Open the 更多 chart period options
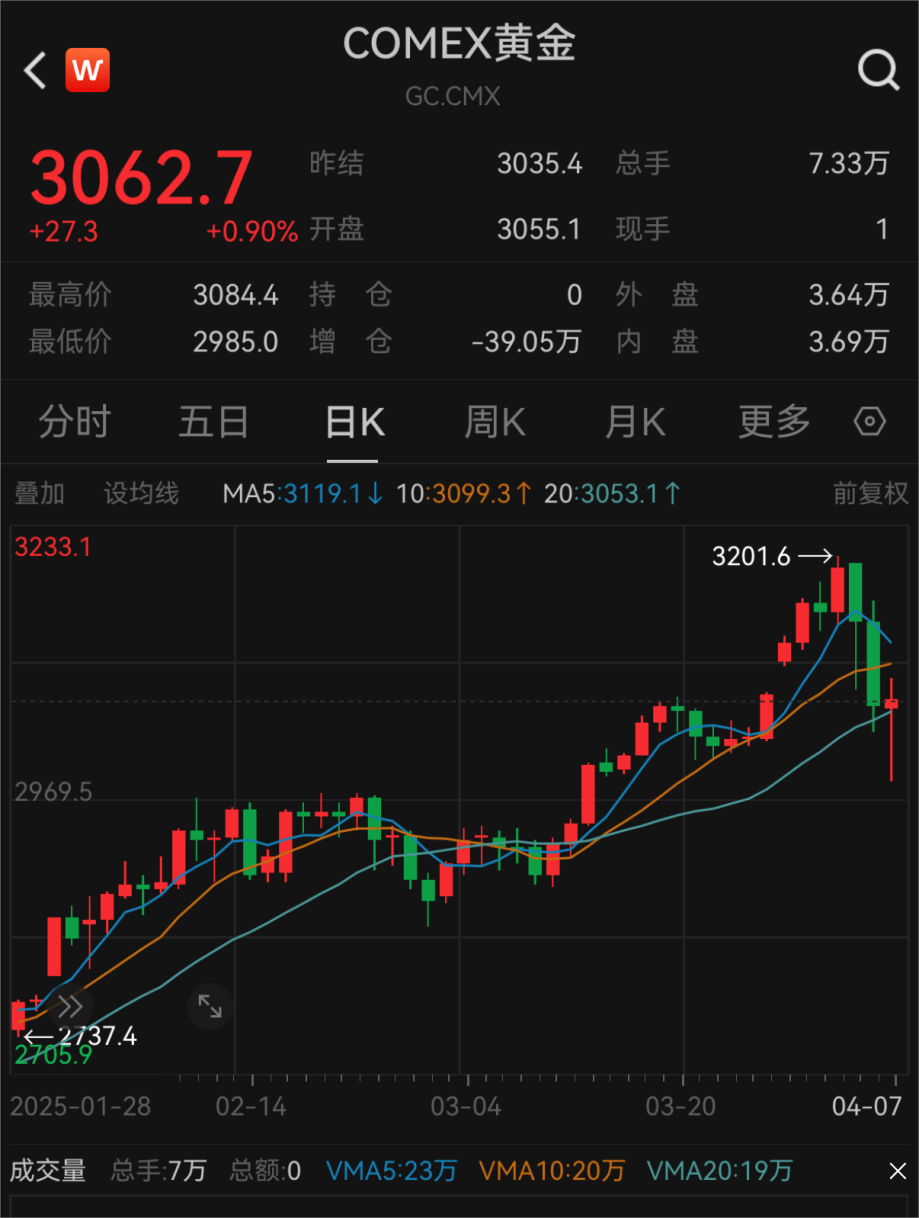The height and width of the screenshot is (1218, 919). coord(774,423)
